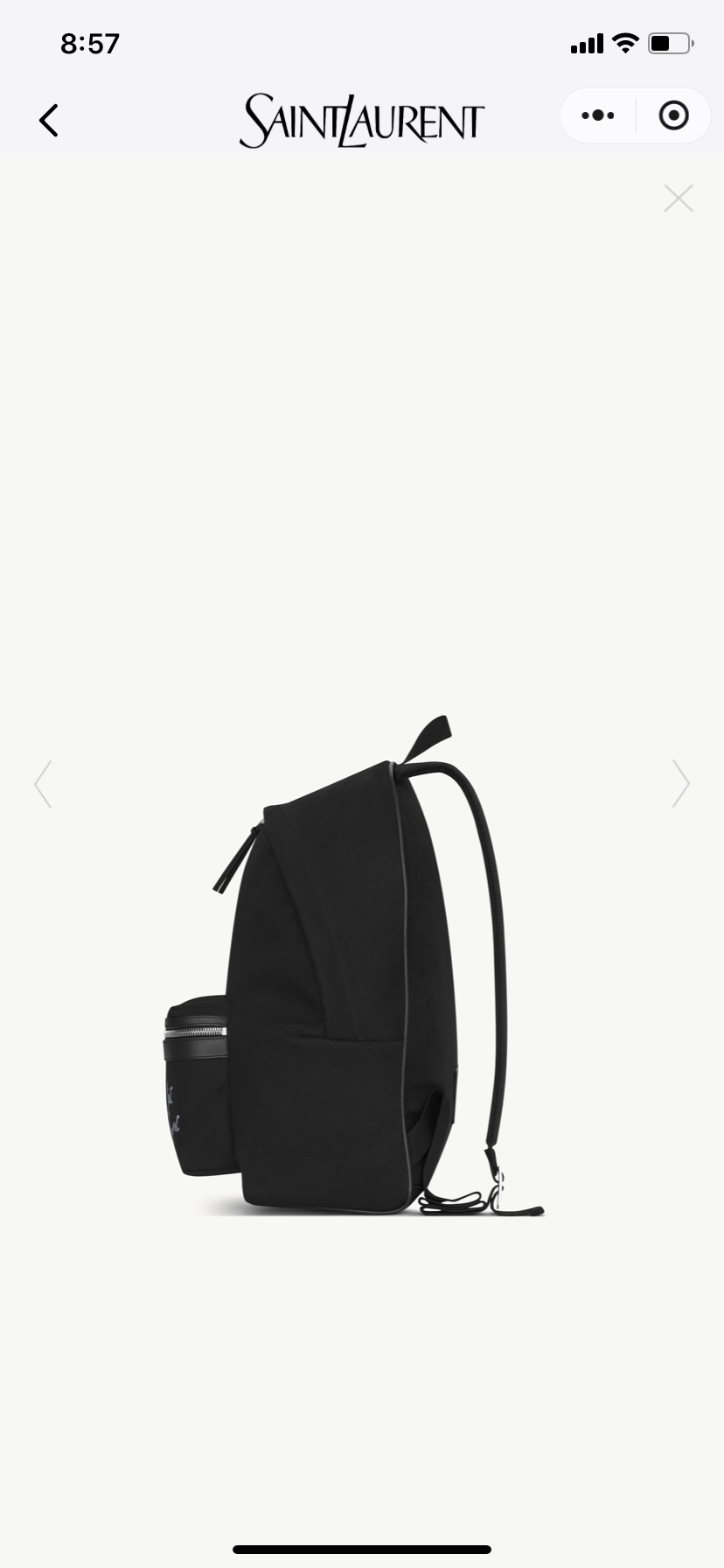The image size is (724, 1568).
Task: Show the next product image
Action: tap(681, 783)
